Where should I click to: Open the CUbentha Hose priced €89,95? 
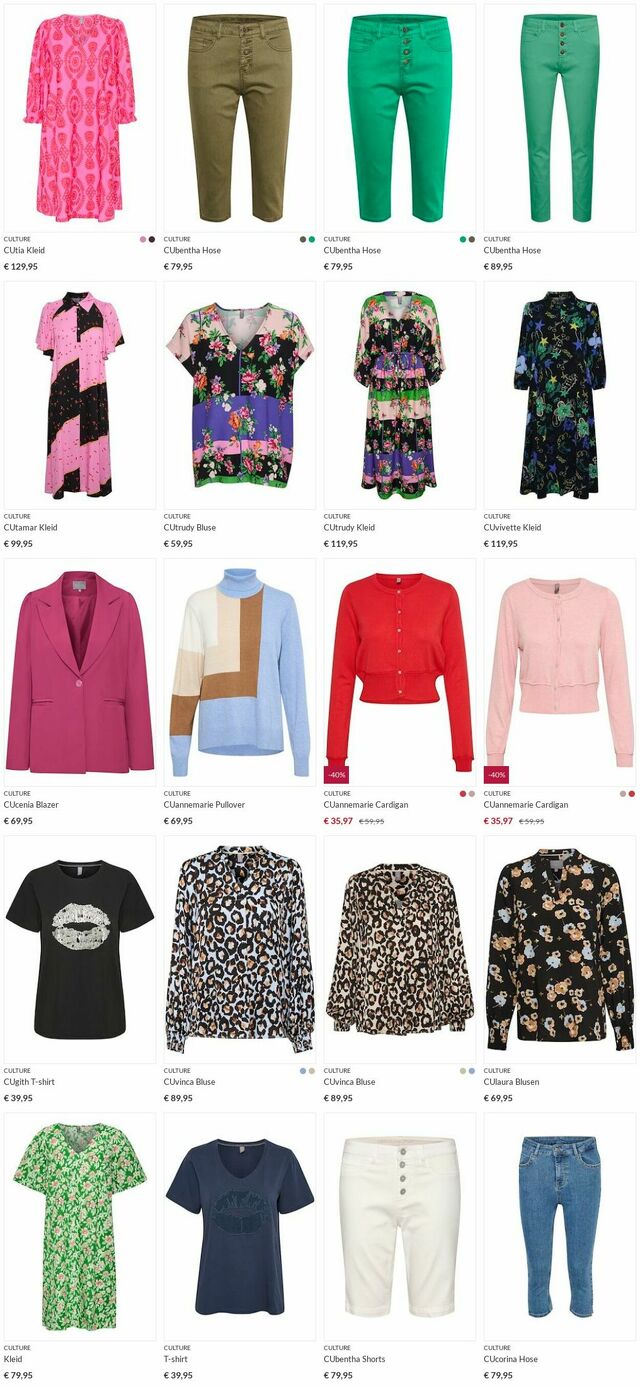pos(559,118)
